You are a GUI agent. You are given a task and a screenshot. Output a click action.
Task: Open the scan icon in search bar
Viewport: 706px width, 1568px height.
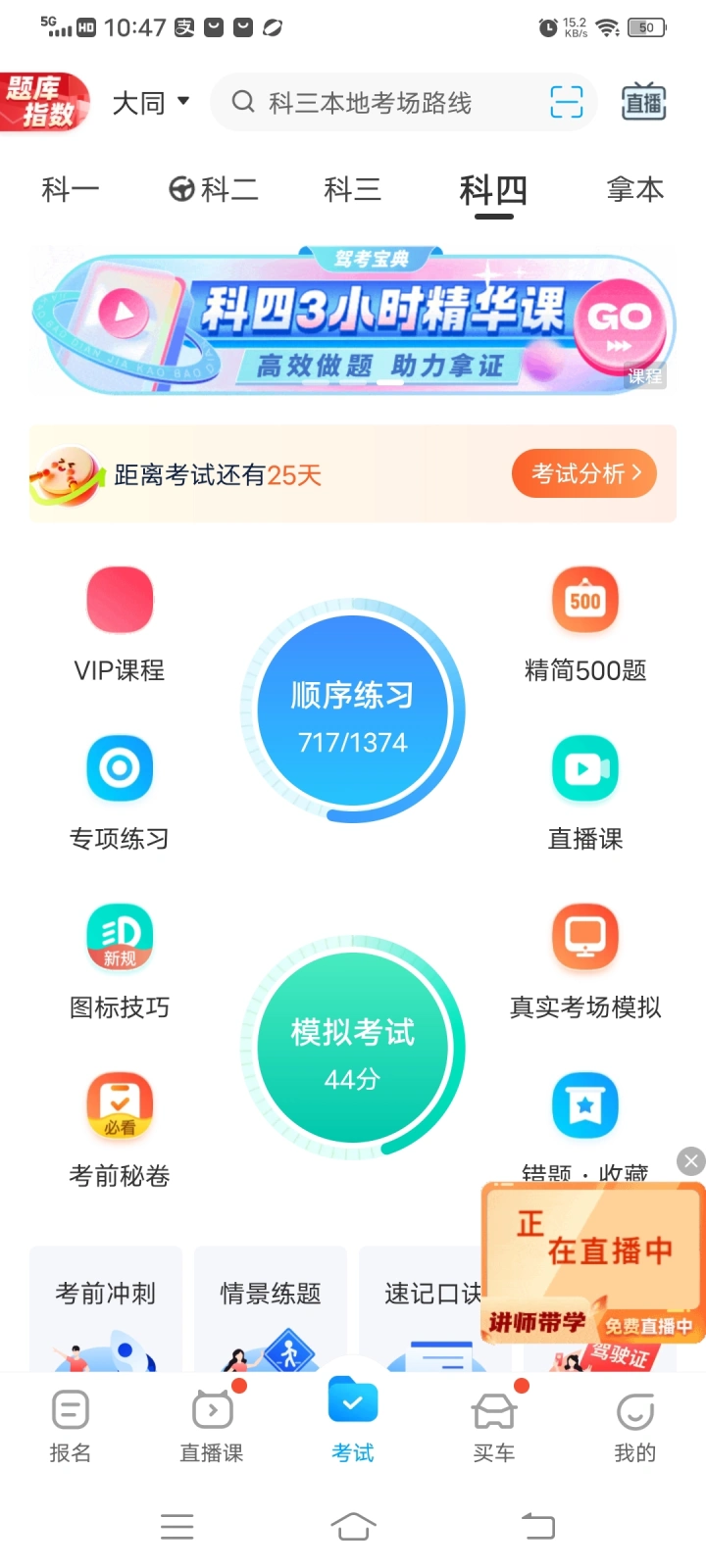566,102
